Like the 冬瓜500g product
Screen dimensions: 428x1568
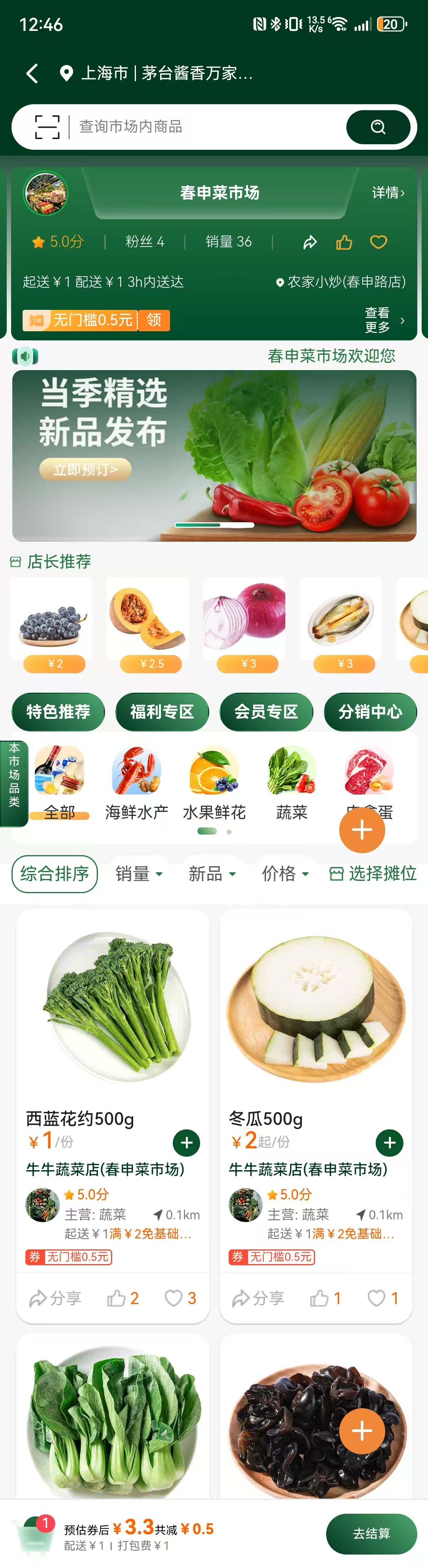[x=325, y=1299]
